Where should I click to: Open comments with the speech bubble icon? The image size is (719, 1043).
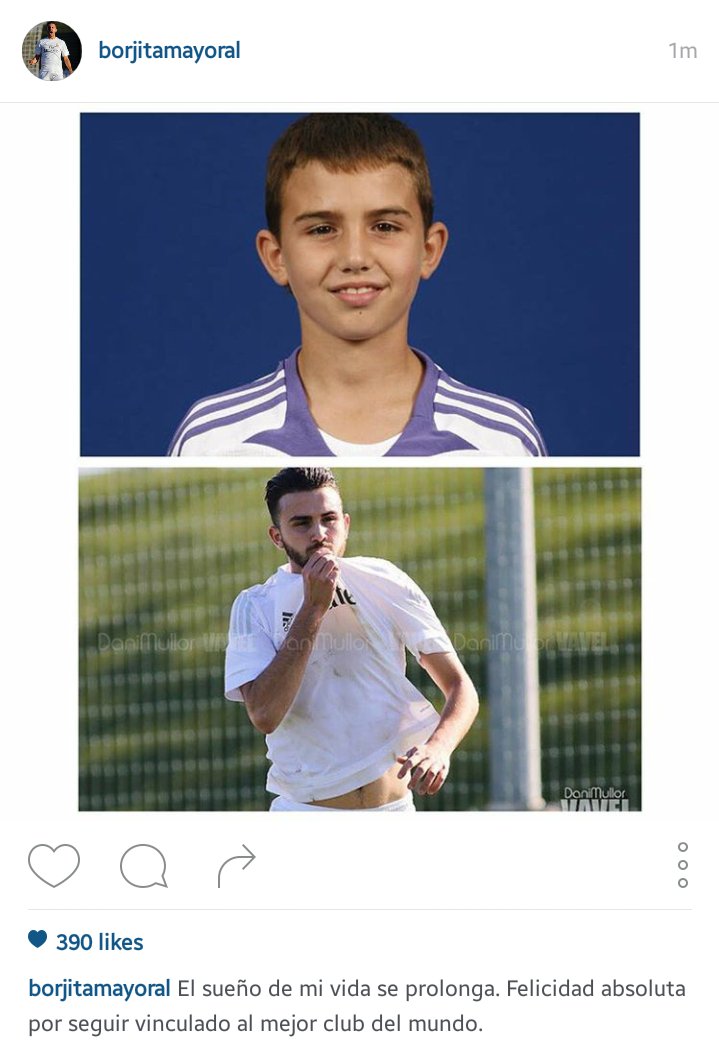(x=143, y=866)
